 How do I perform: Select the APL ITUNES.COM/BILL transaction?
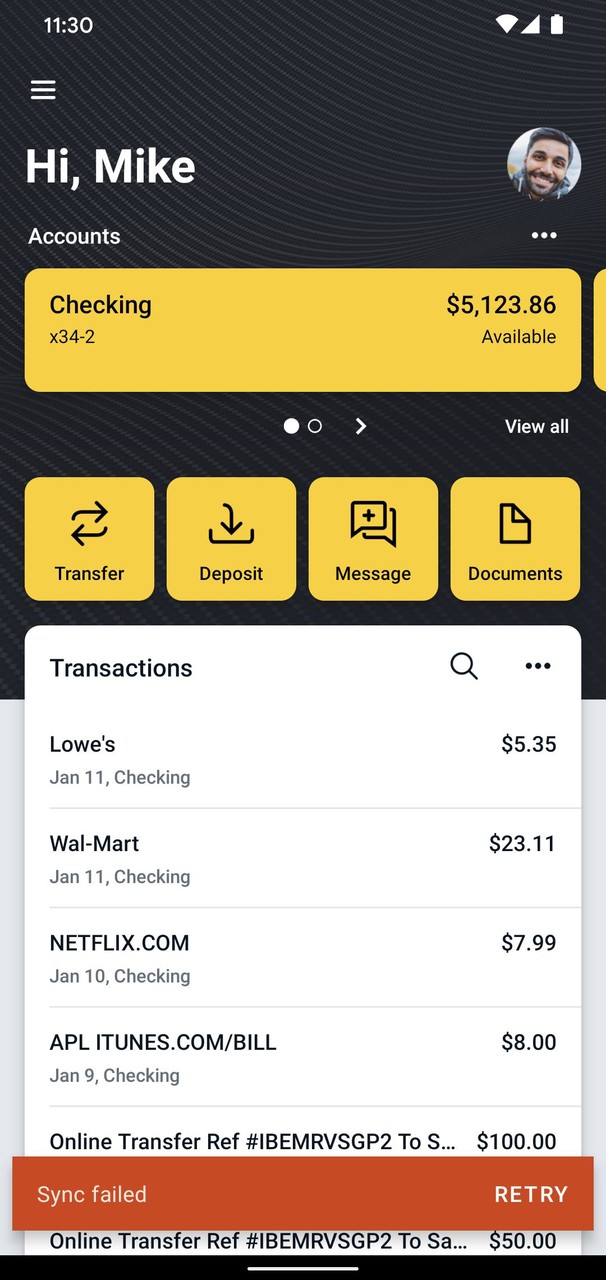click(302, 1056)
